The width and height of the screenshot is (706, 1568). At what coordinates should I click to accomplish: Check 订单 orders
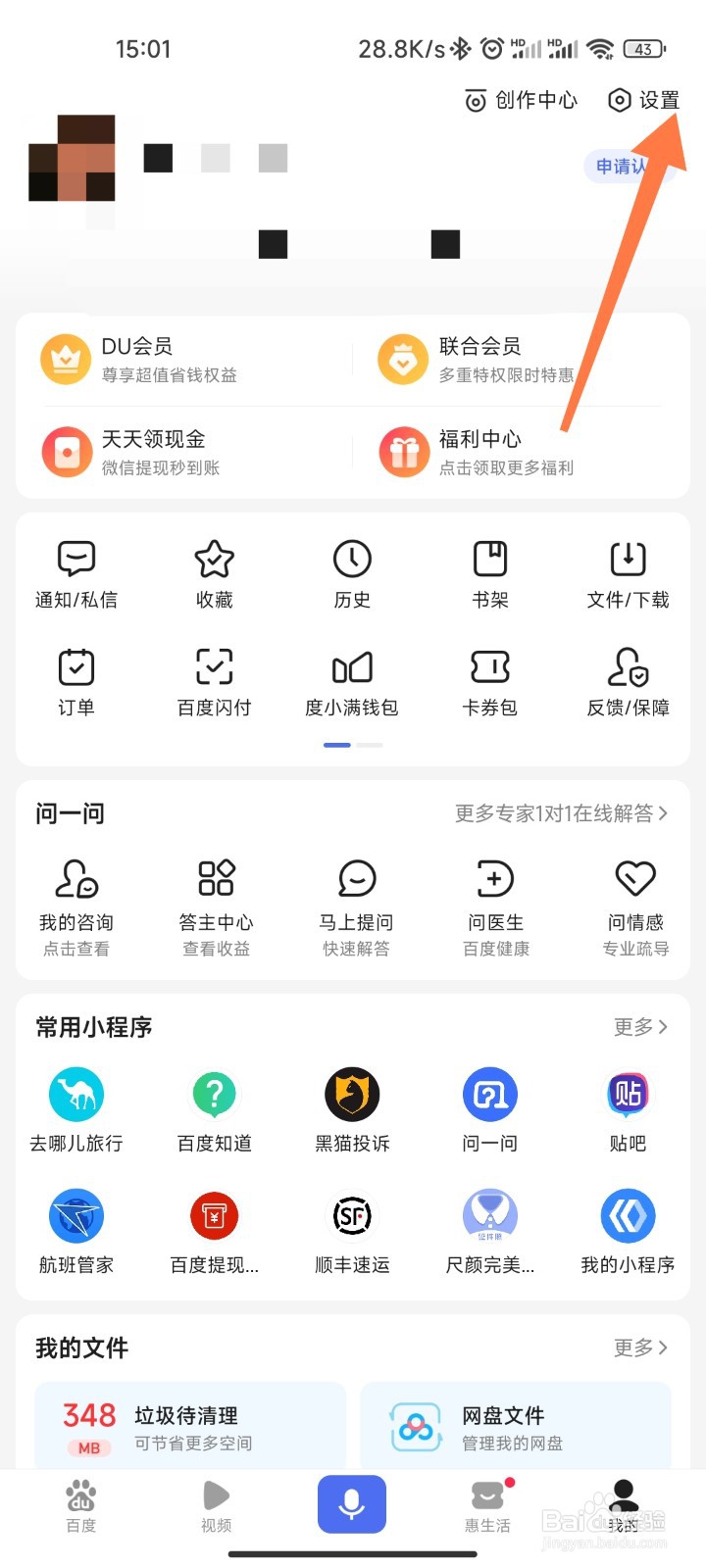coord(76,682)
